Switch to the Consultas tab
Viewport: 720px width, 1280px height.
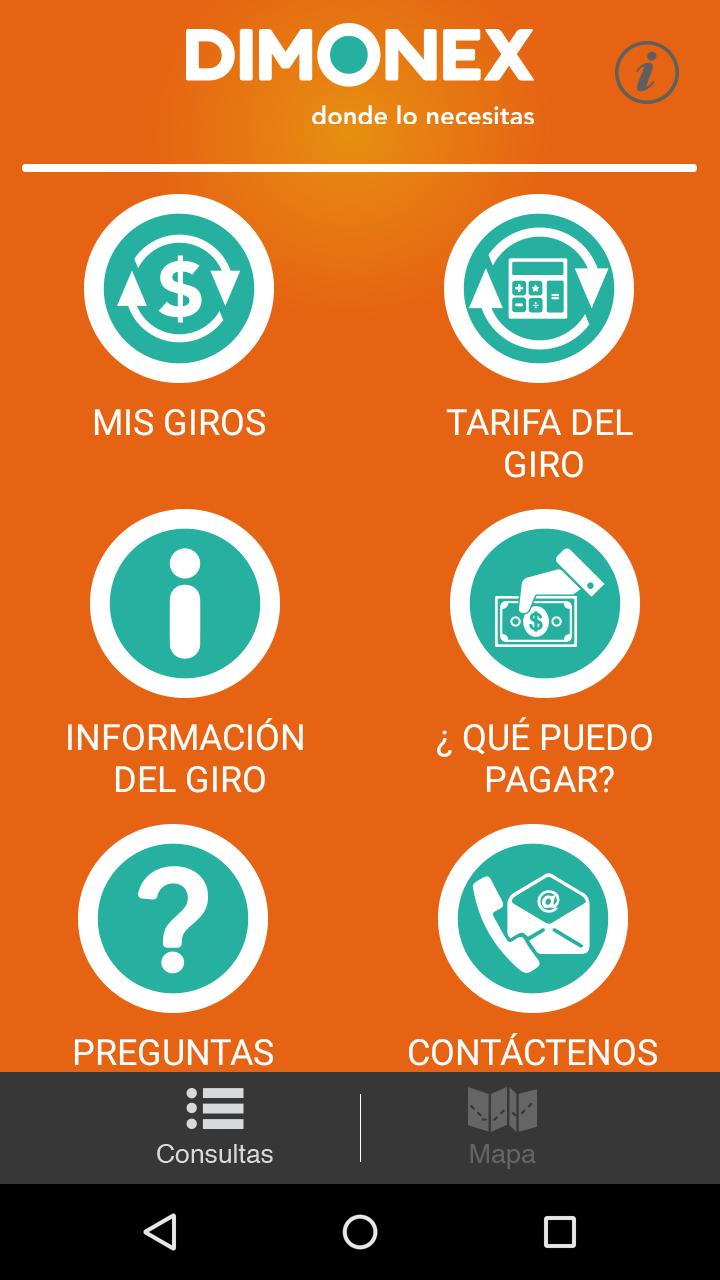[x=214, y=1127]
